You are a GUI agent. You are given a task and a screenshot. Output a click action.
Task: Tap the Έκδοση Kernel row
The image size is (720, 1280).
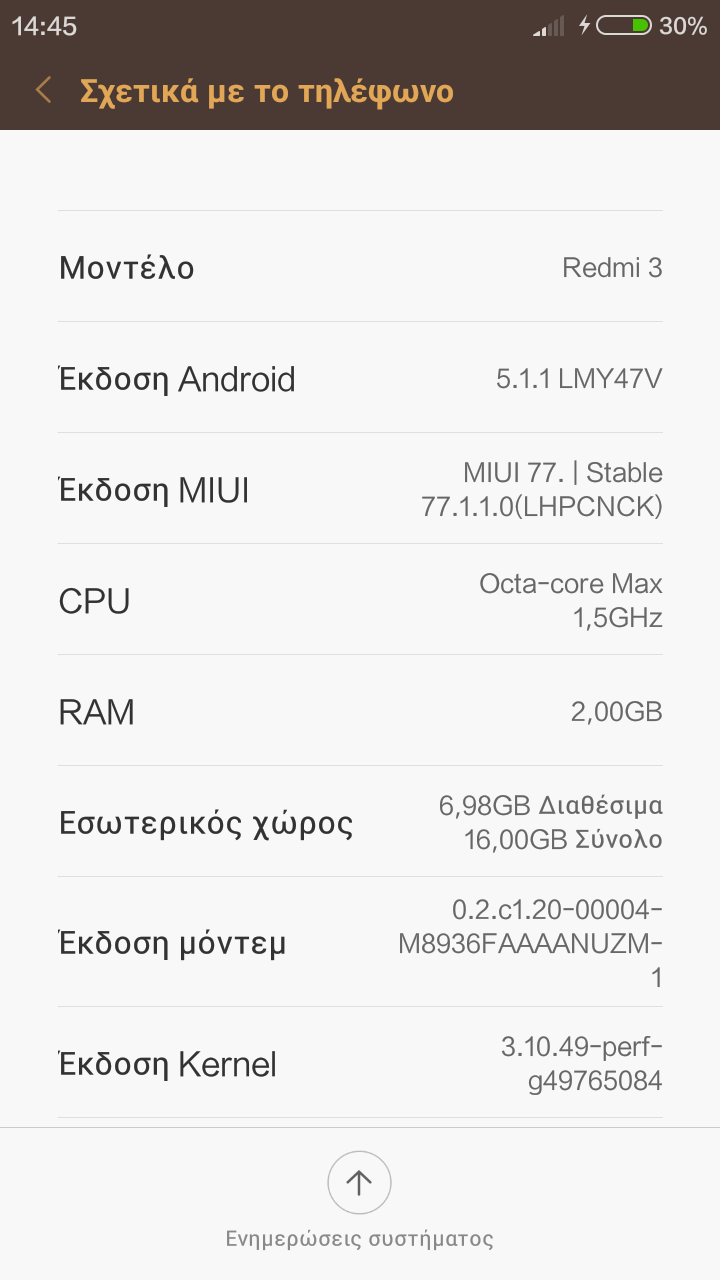[x=360, y=1062]
